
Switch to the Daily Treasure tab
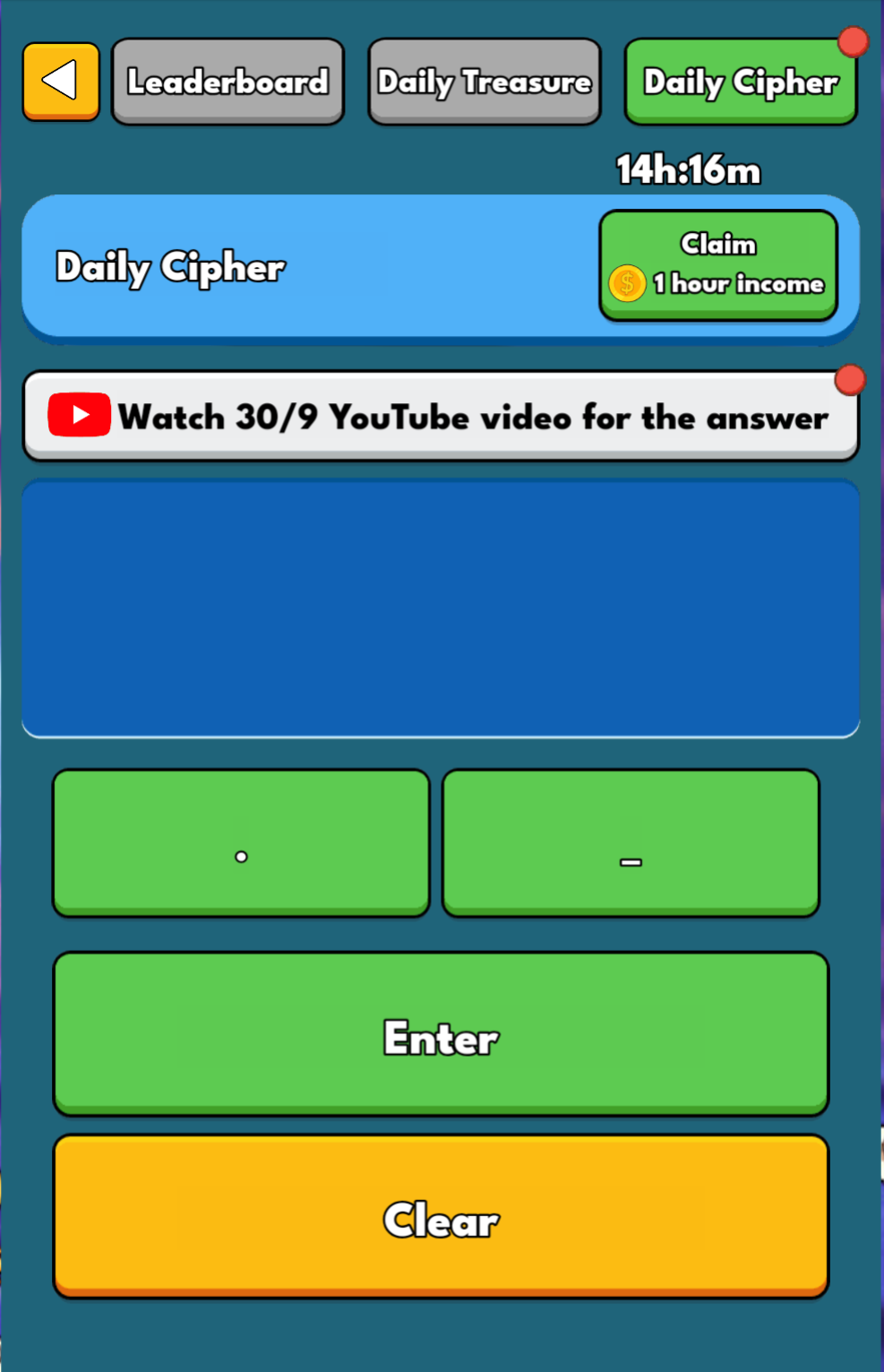(484, 81)
